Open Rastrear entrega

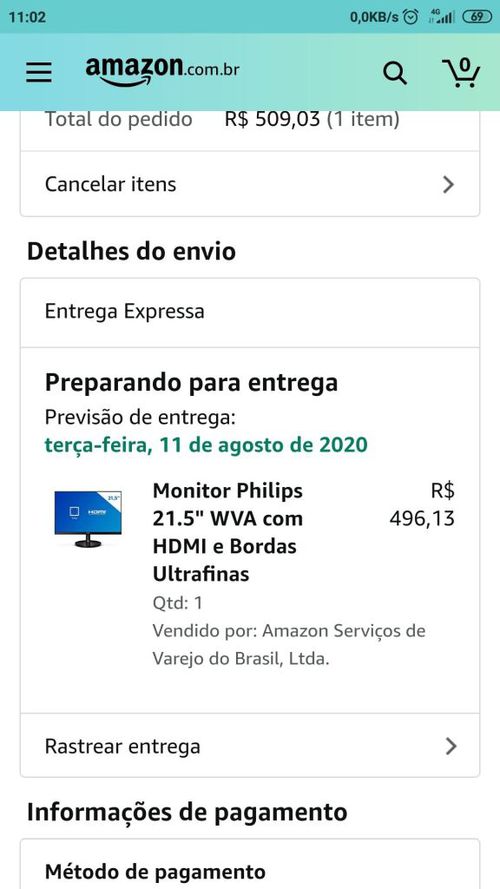coord(250,746)
